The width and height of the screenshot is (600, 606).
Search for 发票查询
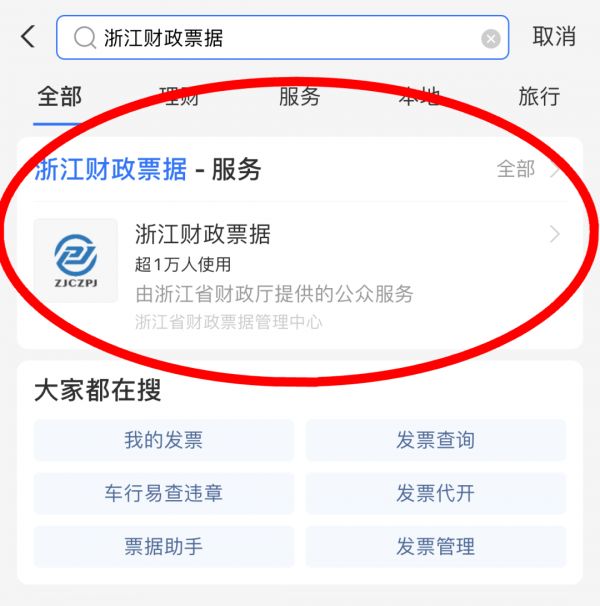pos(435,440)
